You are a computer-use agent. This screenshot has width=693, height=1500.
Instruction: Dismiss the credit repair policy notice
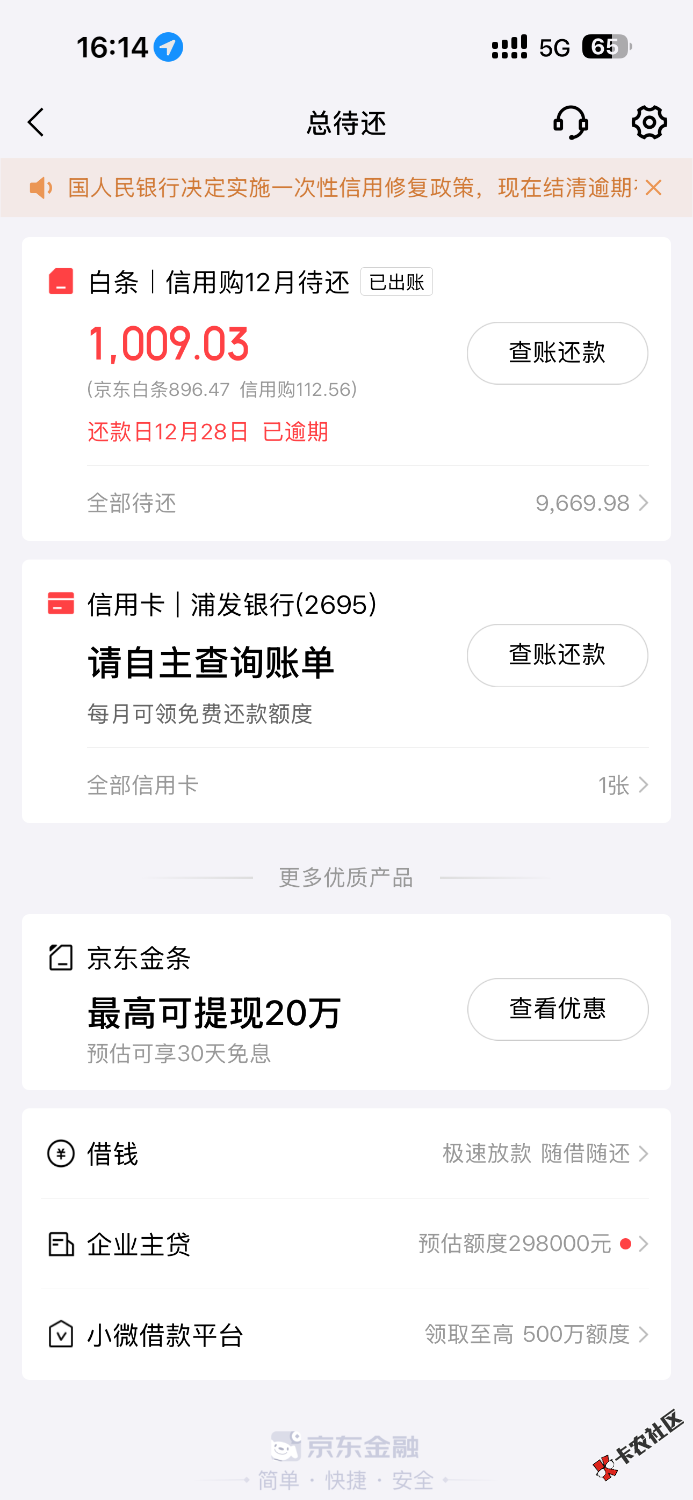(653, 187)
